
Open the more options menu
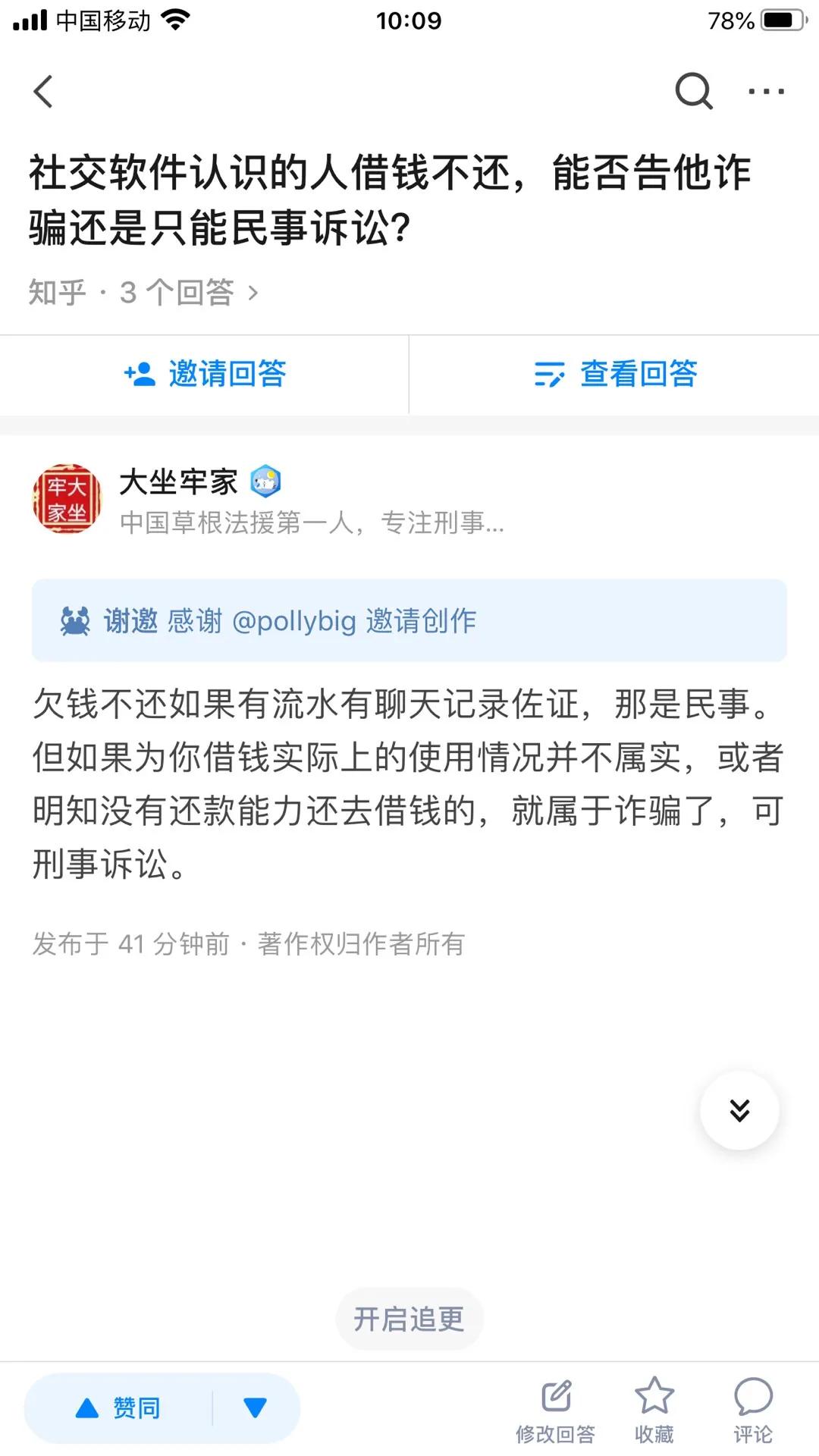point(766,92)
